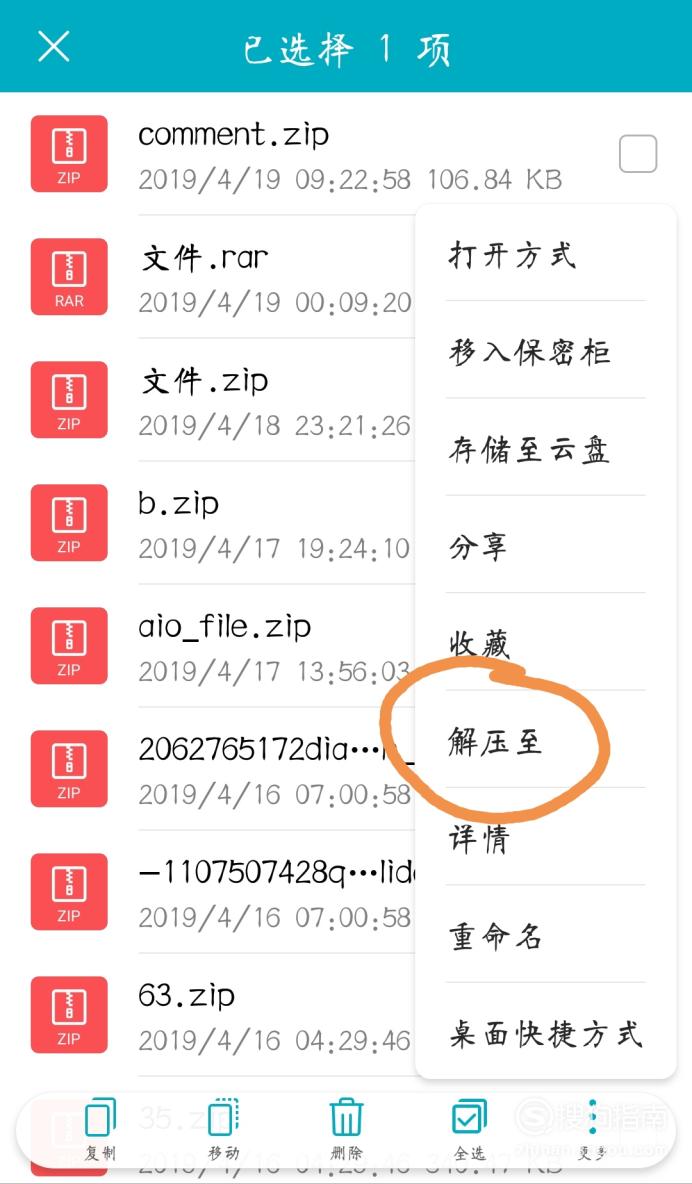The width and height of the screenshot is (692, 1184).
Task: Select 移入保密柜 menu option
Action: pyautogui.click(x=529, y=352)
